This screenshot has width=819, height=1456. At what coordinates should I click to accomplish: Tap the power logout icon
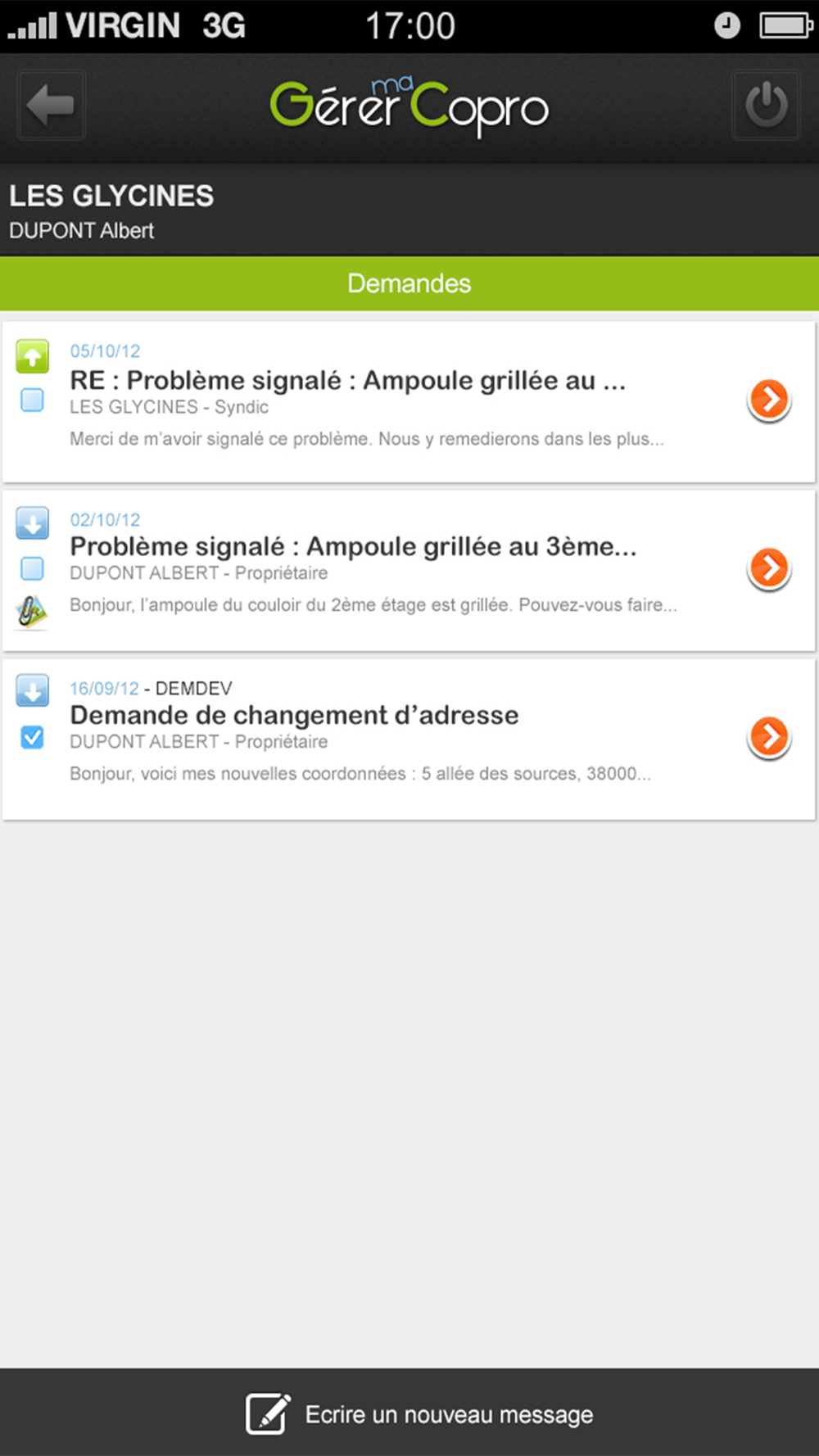pyautogui.click(x=766, y=105)
